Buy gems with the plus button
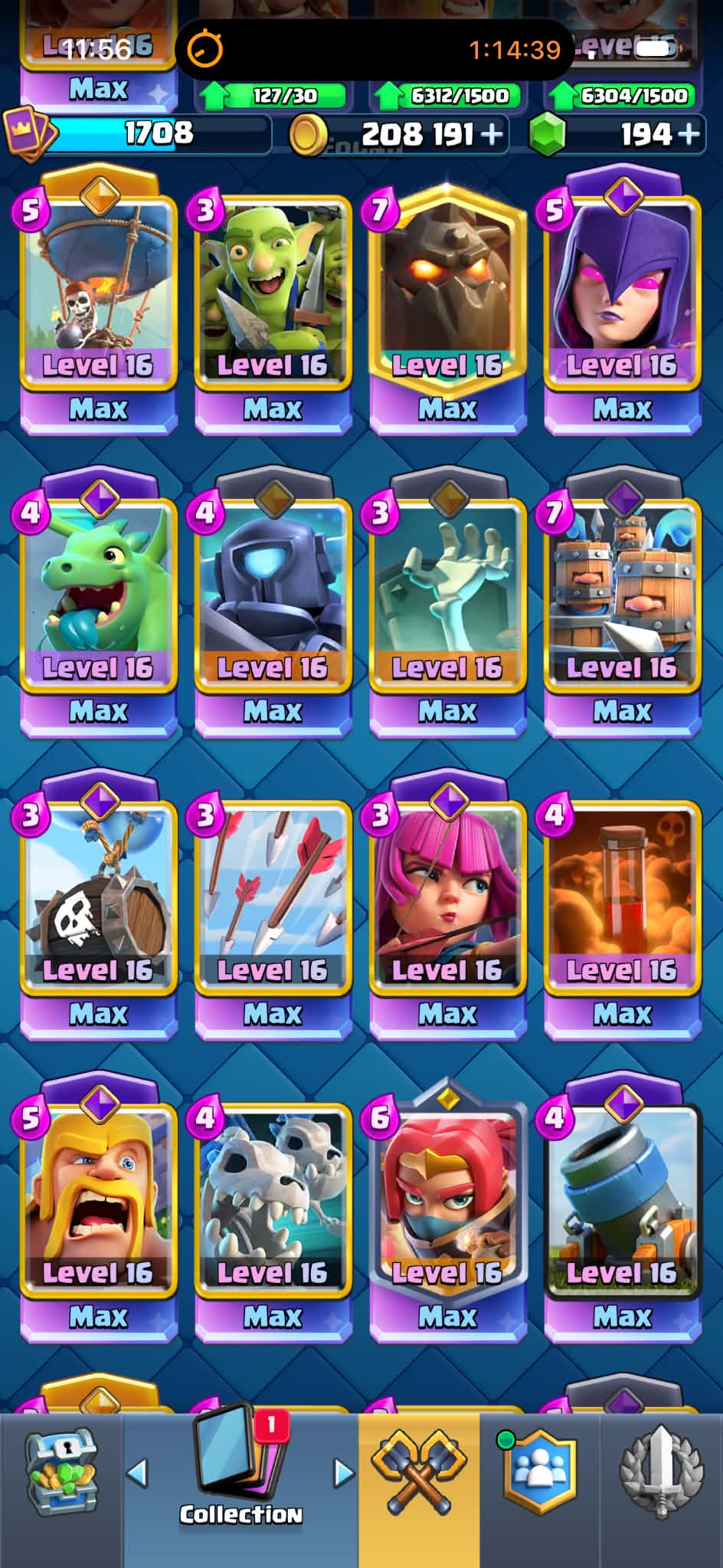Image resolution: width=723 pixels, height=1568 pixels. click(689, 134)
